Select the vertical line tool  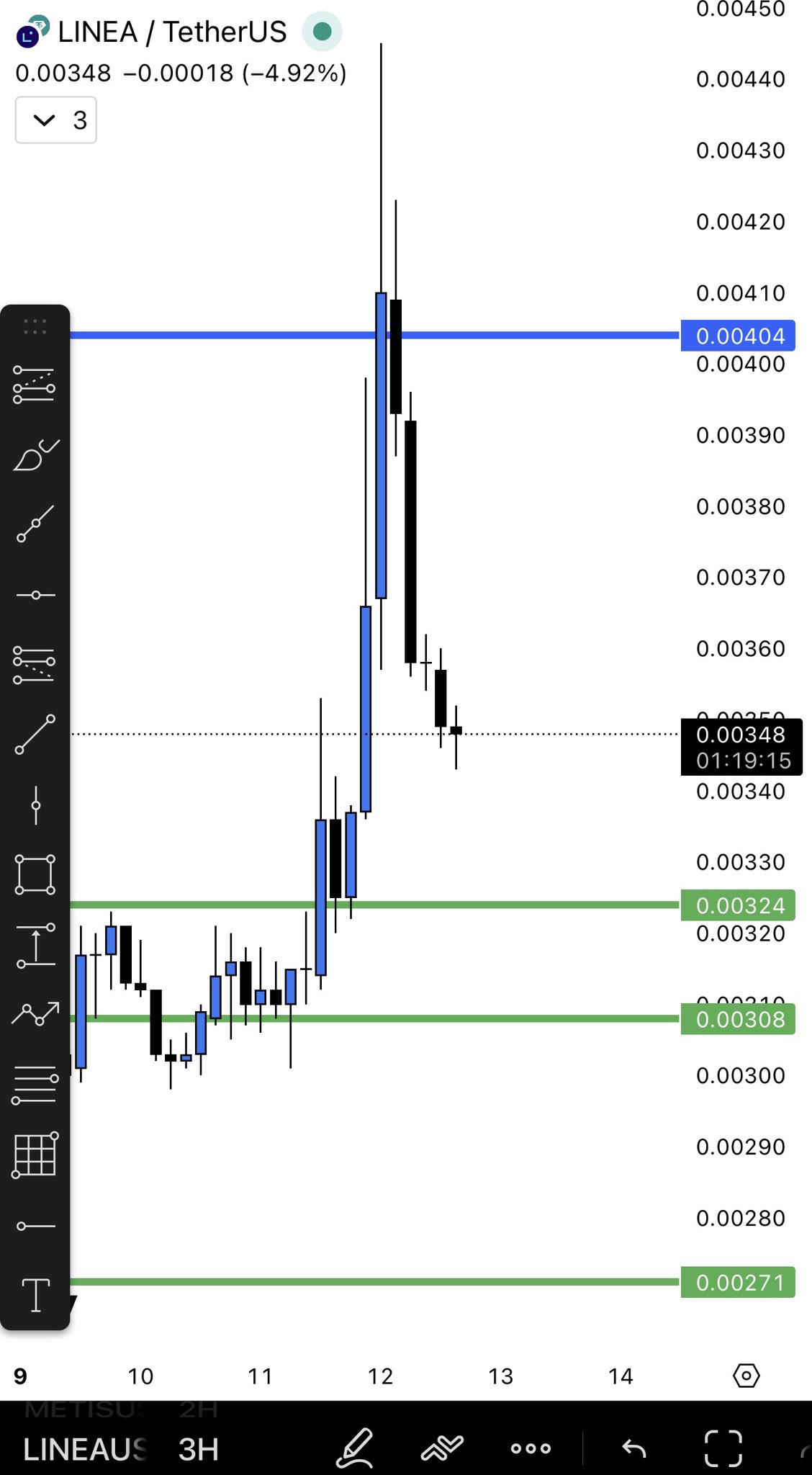pos(35,805)
